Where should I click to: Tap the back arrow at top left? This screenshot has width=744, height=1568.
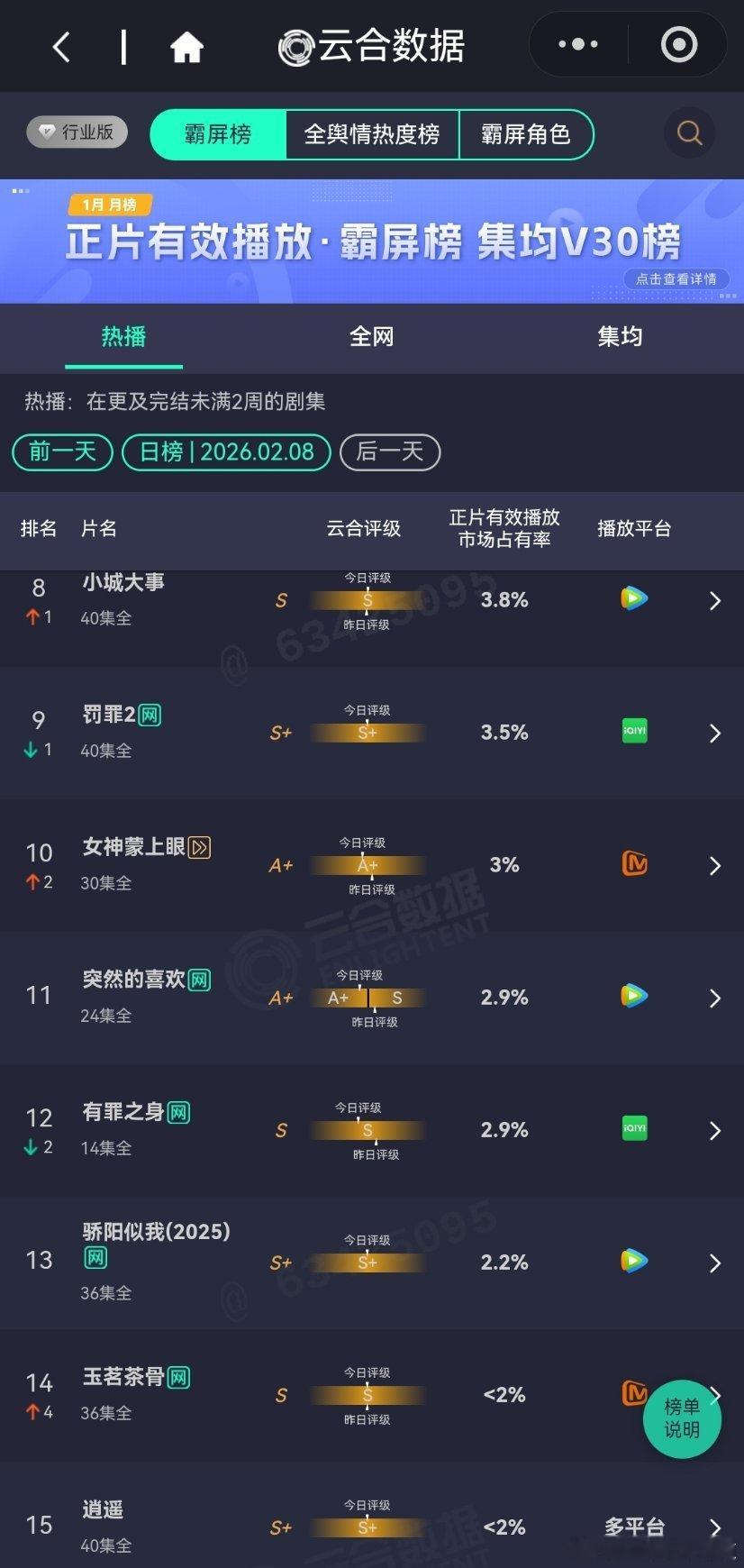[60, 45]
